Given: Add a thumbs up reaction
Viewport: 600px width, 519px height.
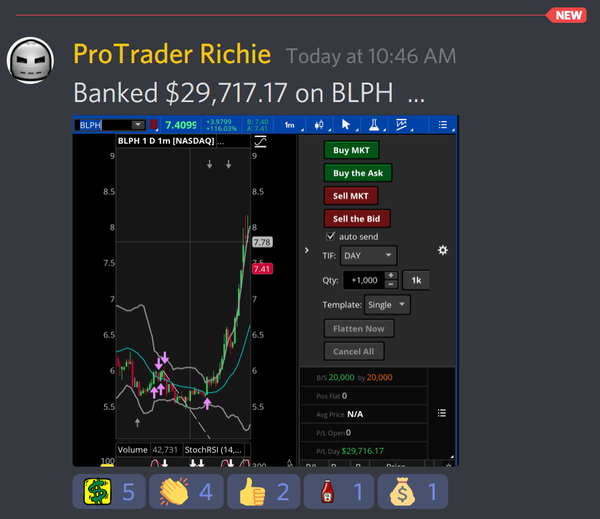Looking at the screenshot, I should point(259,493).
